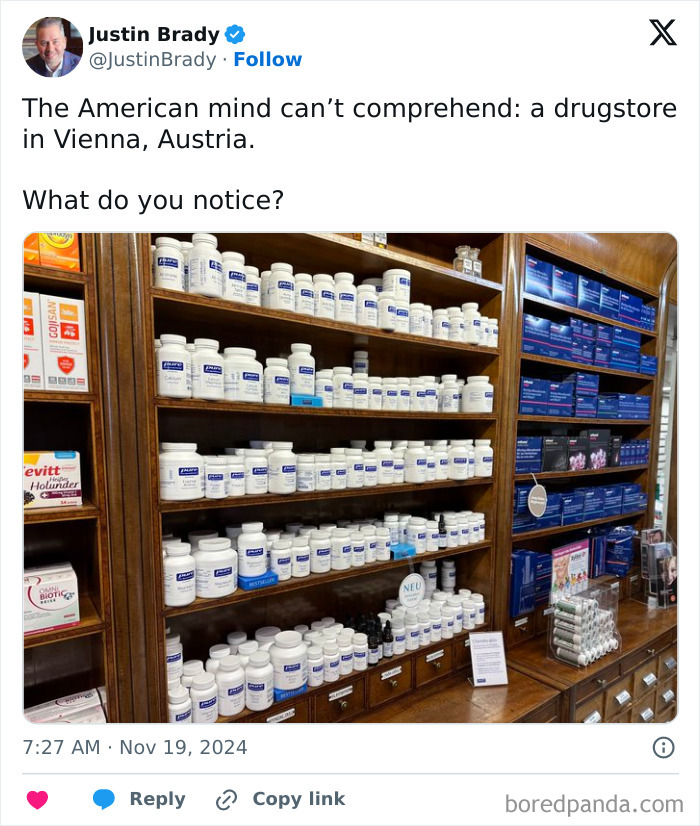View this post on X via the logo

[x=662, y=33]
